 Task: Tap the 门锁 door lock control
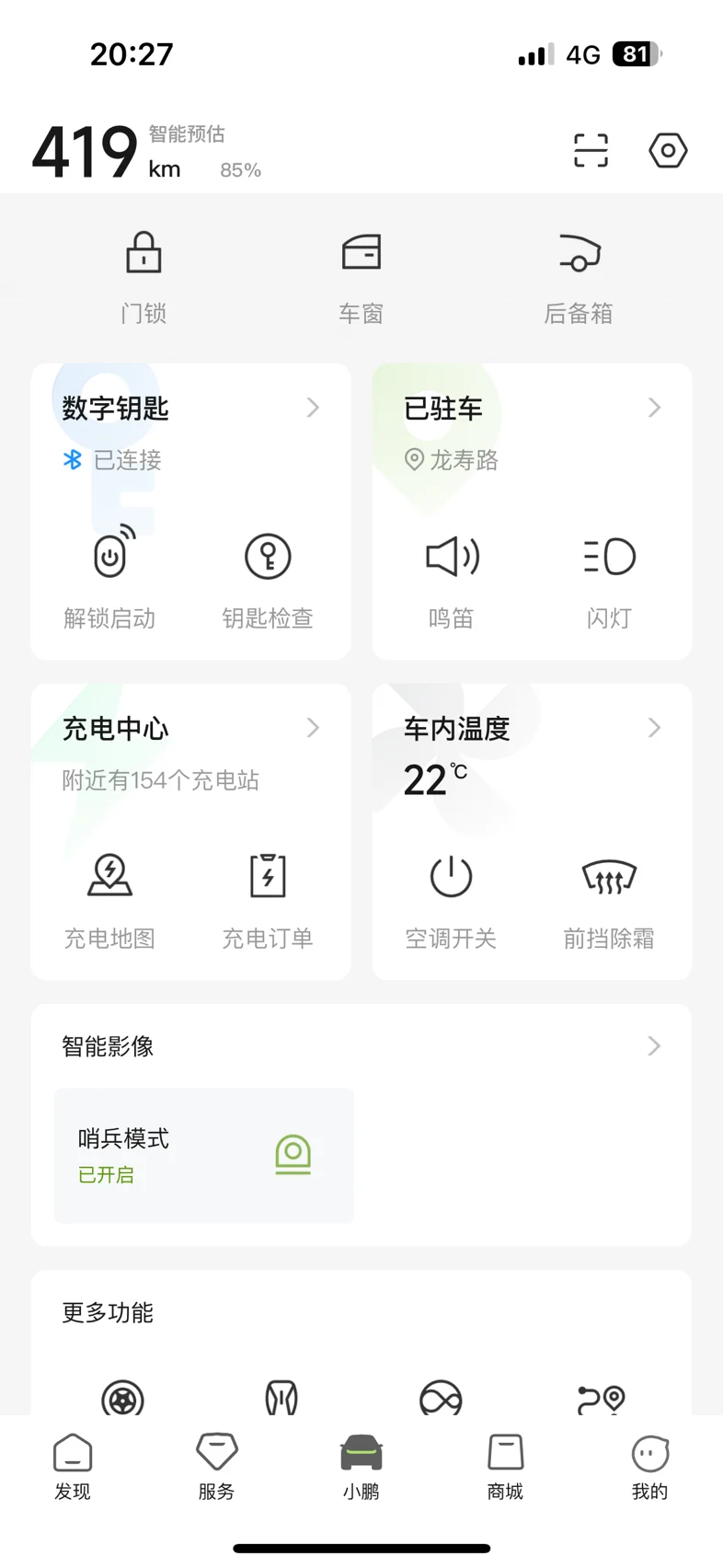[x=143, y=278]
